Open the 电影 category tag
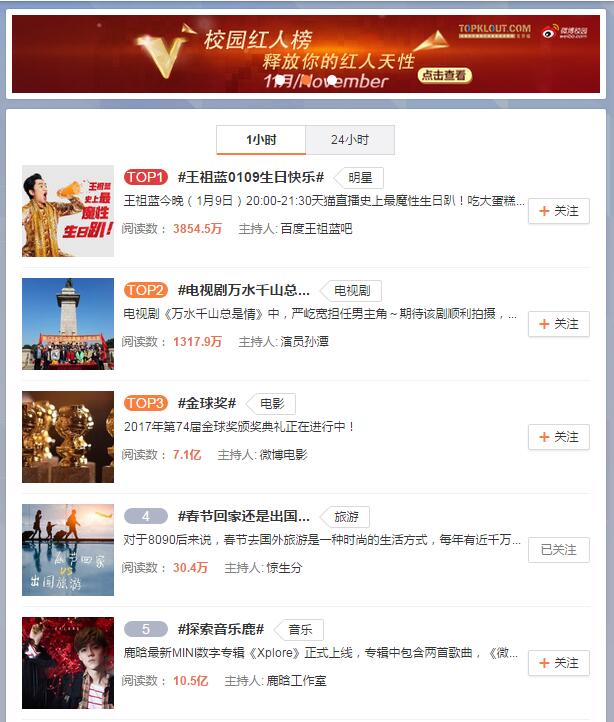The height and width of the screenshot is (722, 614). (x=272, y=403)
